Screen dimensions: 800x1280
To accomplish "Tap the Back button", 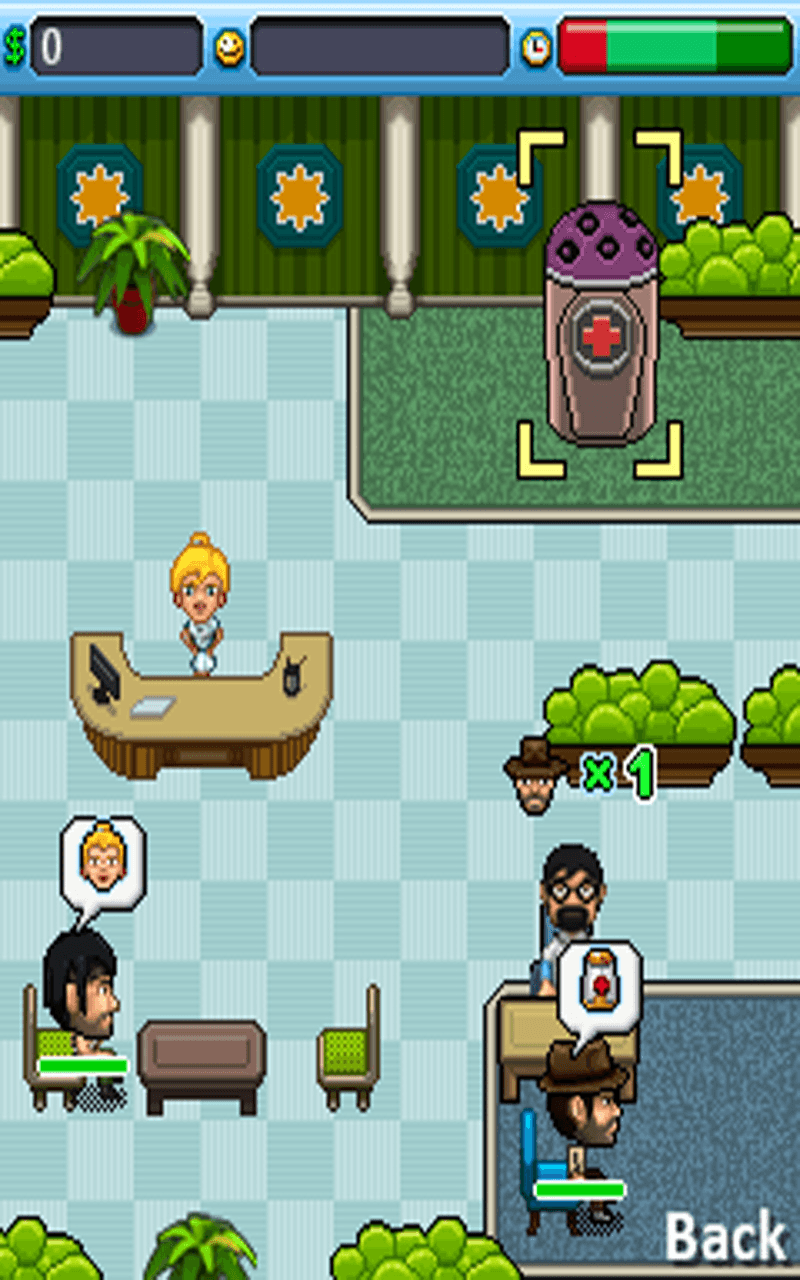I will point(725,1238).
